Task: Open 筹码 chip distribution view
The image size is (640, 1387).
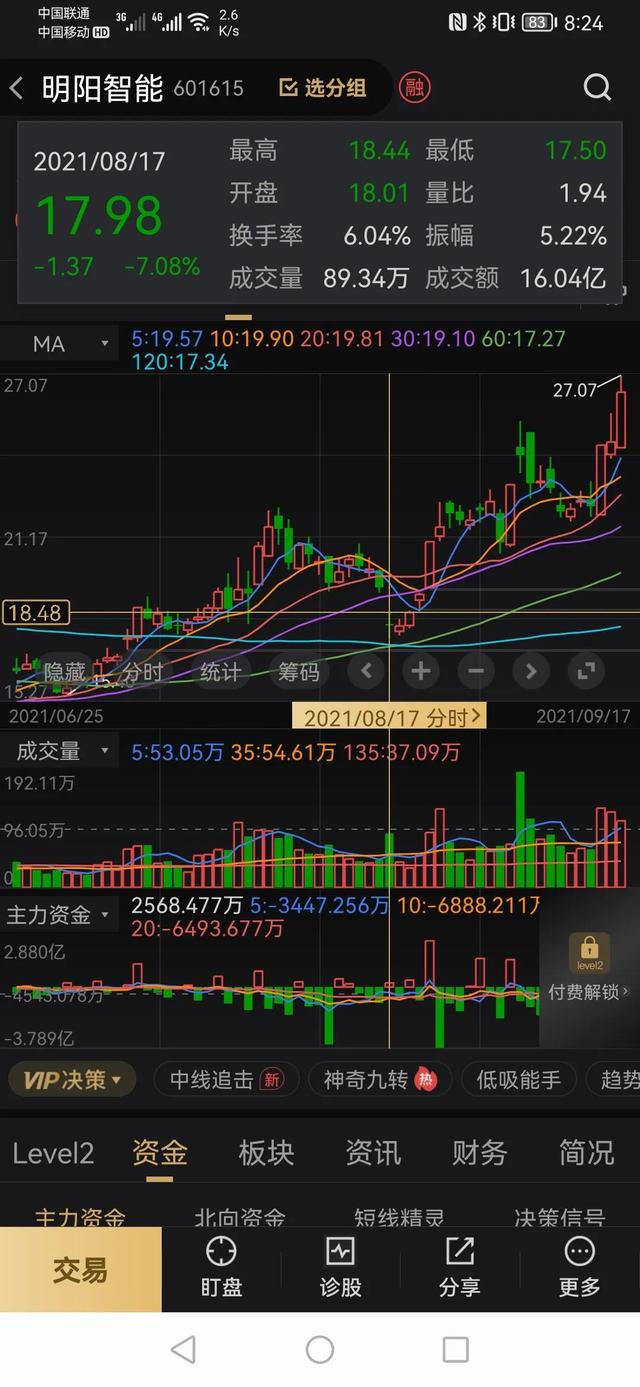Action: pos(300,672)
